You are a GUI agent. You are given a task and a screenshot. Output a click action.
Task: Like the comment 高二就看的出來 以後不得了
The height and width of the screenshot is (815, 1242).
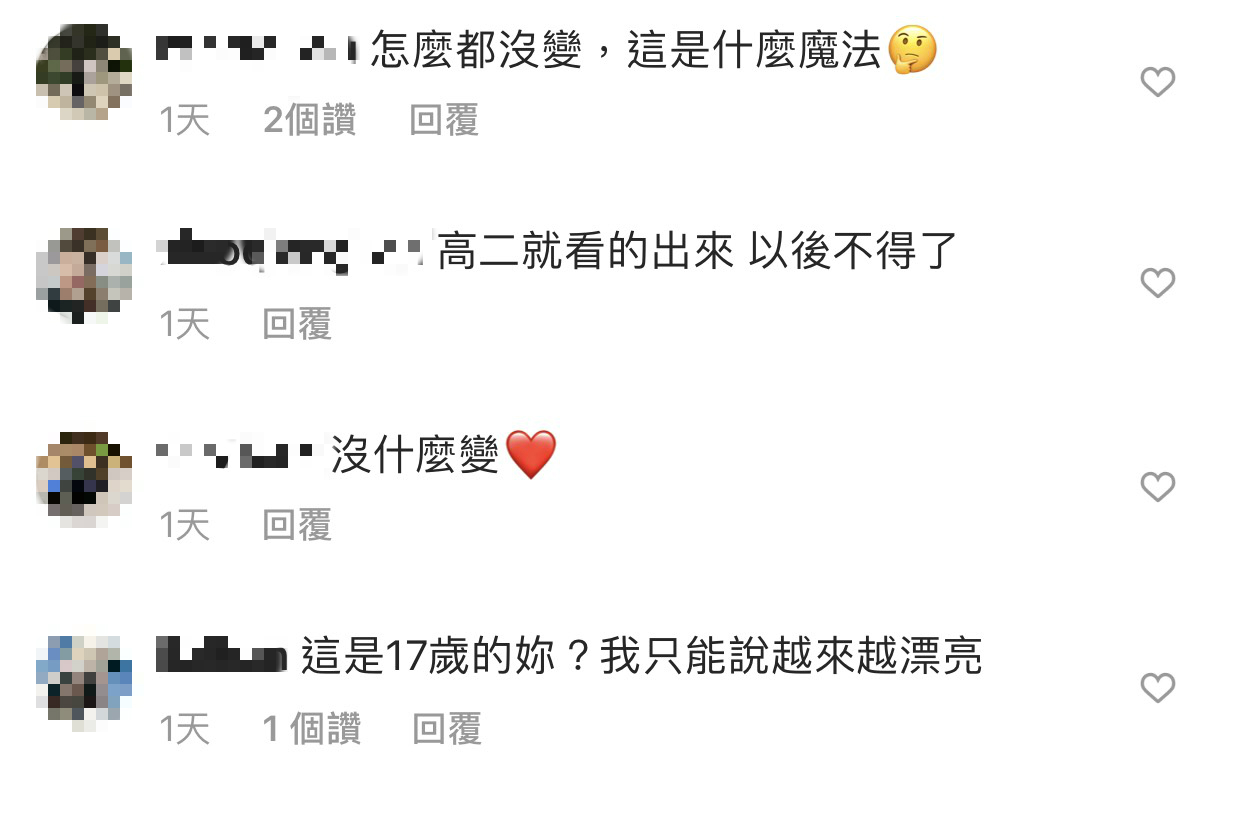pyautogui.click(x=1157, y=284)
